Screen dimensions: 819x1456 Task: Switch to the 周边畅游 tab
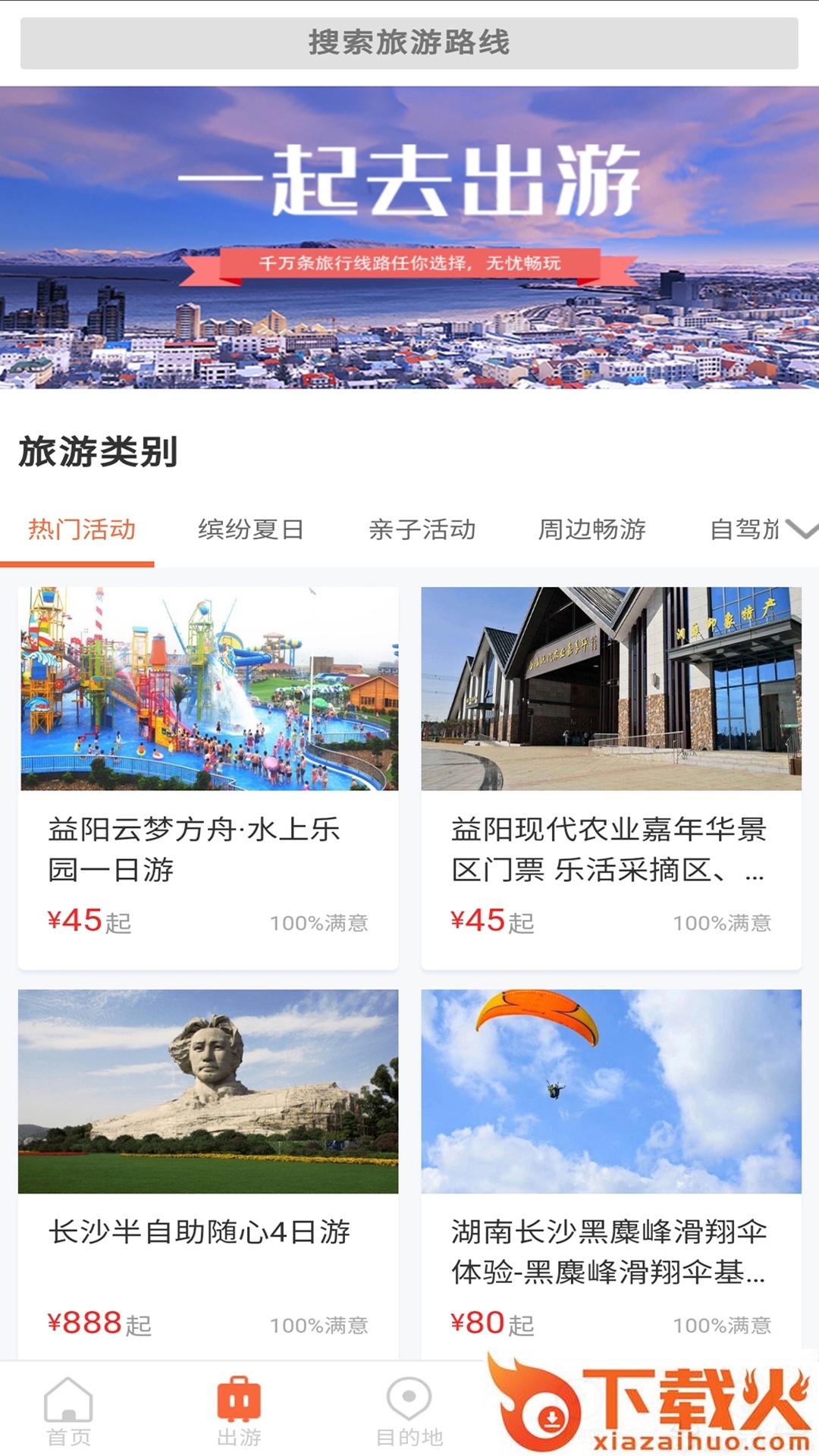[591, 529]
